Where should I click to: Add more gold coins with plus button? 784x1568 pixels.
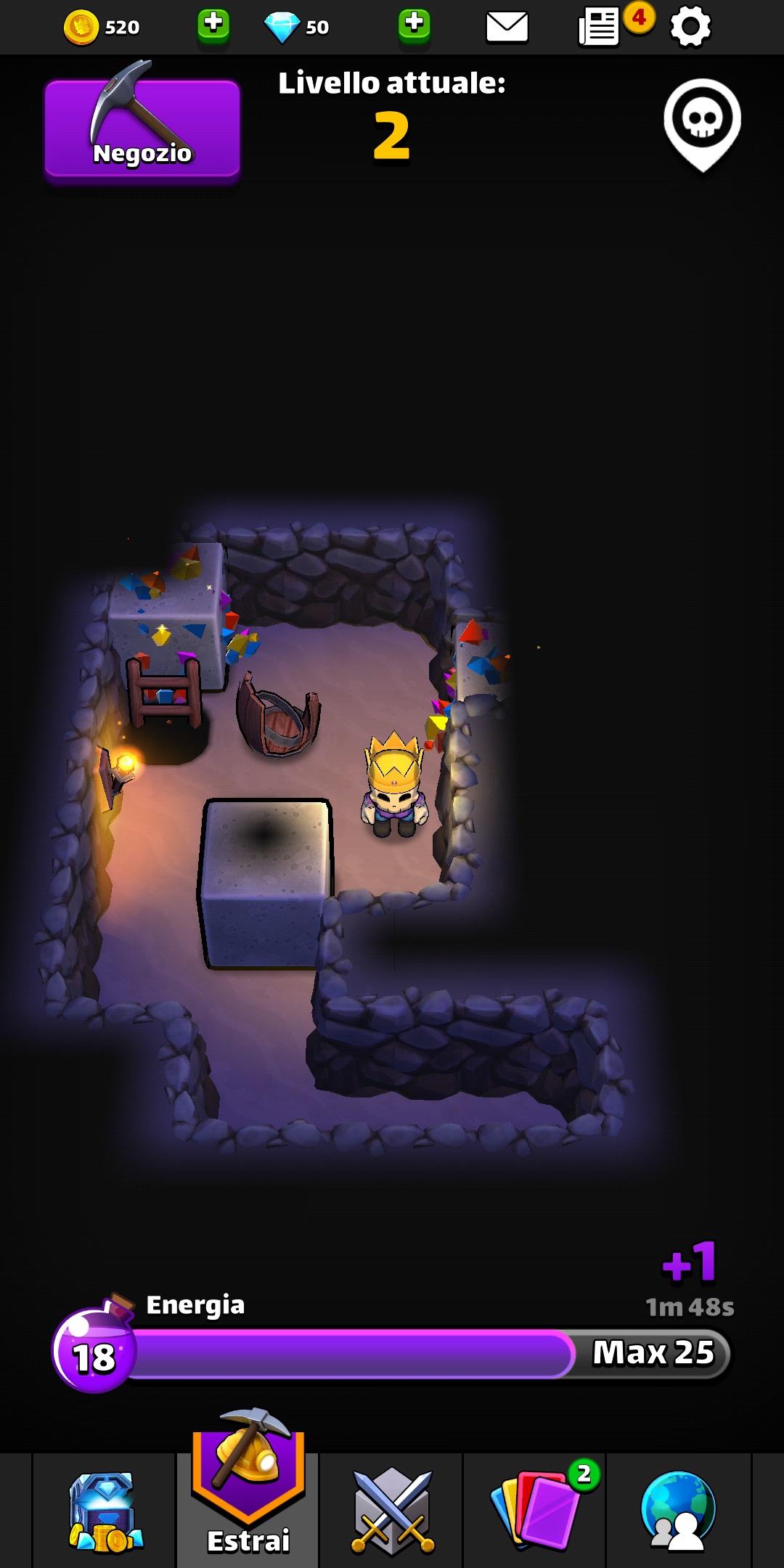coord(213,25)
